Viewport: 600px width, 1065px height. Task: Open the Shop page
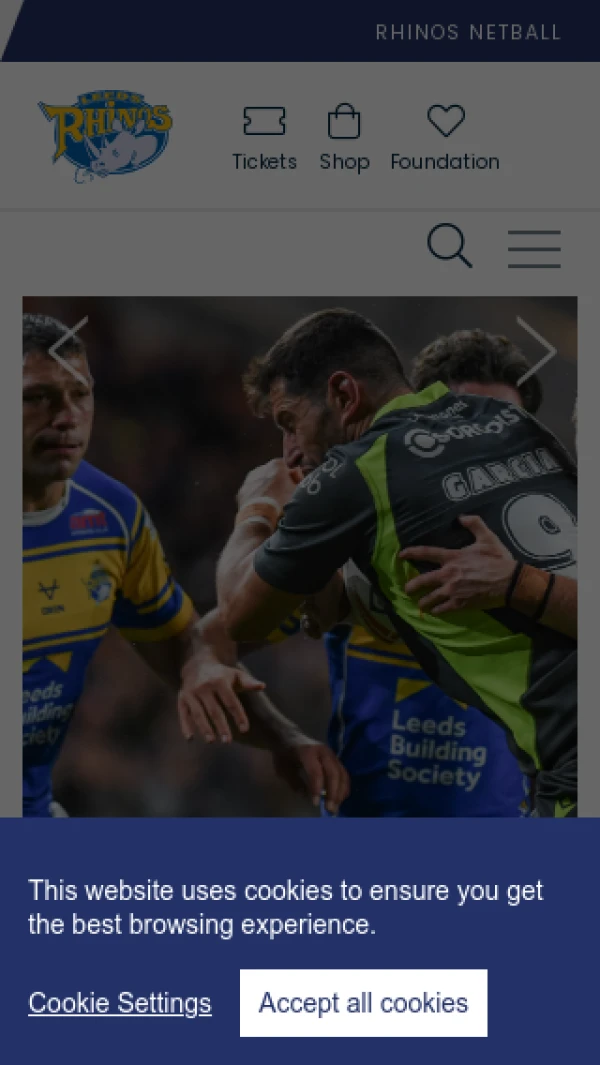coord(344,138)
